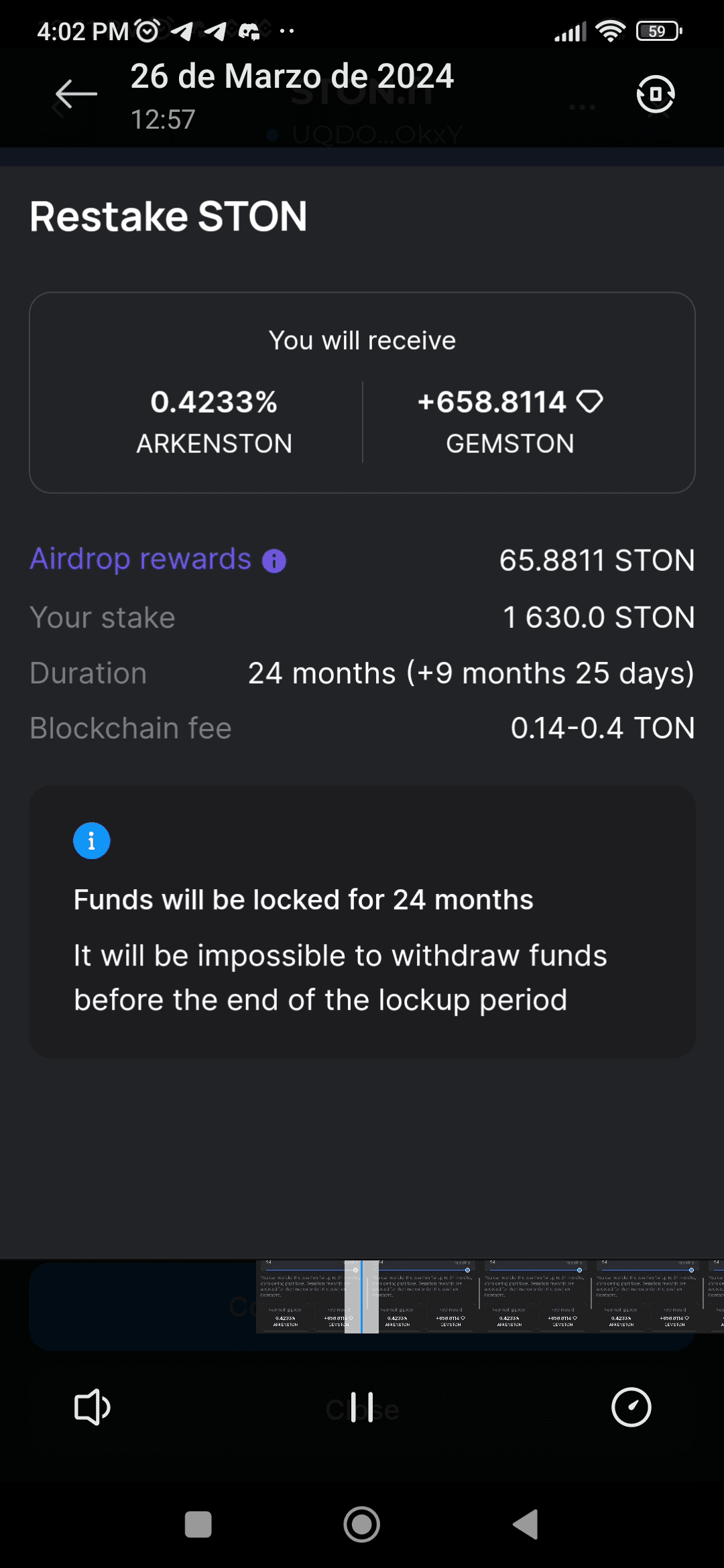Go to the system home screen
The image size is (724, 1568).
pos(362,1524)
